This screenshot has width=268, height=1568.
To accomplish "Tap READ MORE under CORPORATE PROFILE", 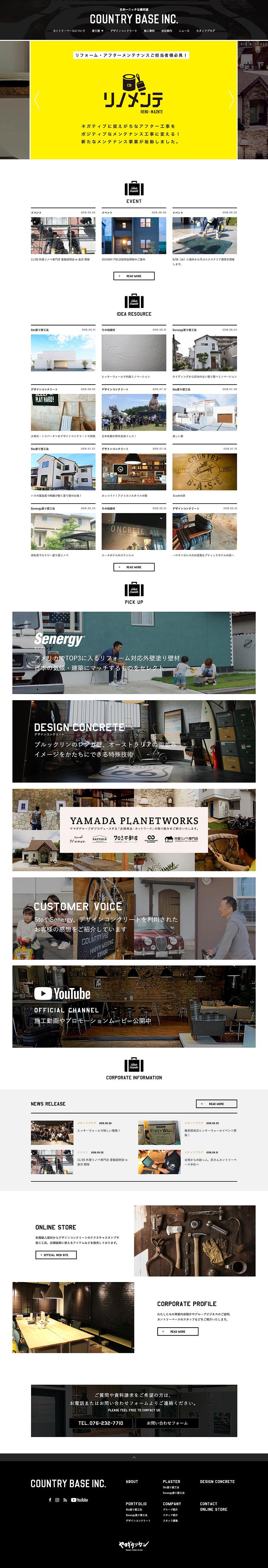I will tap(177, 1331).
